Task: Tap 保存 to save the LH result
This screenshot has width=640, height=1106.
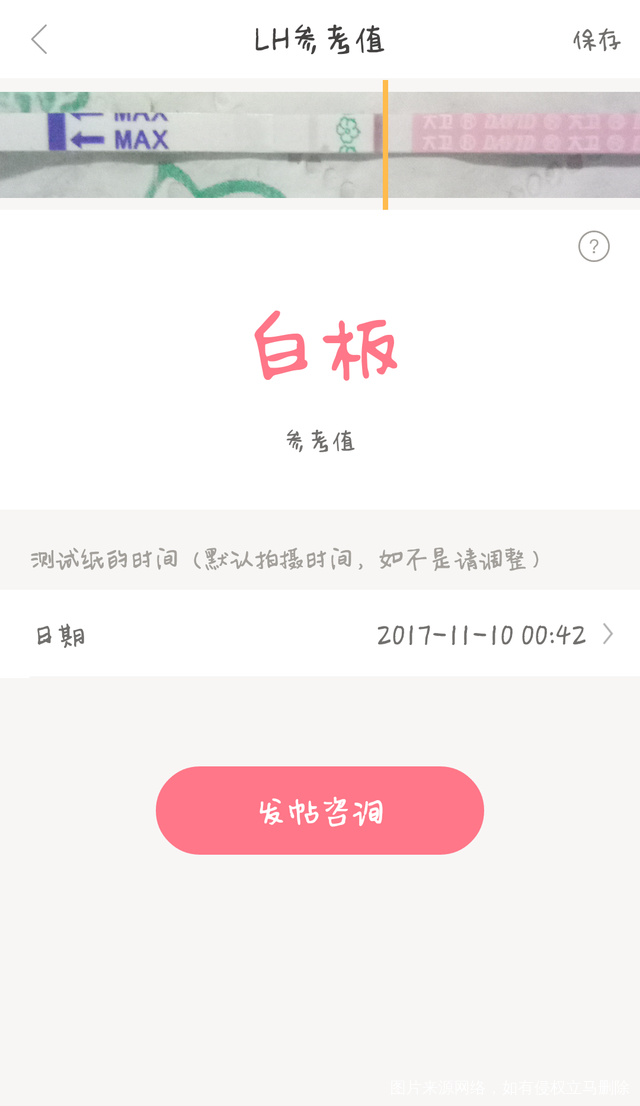Action: pos(596,40)
